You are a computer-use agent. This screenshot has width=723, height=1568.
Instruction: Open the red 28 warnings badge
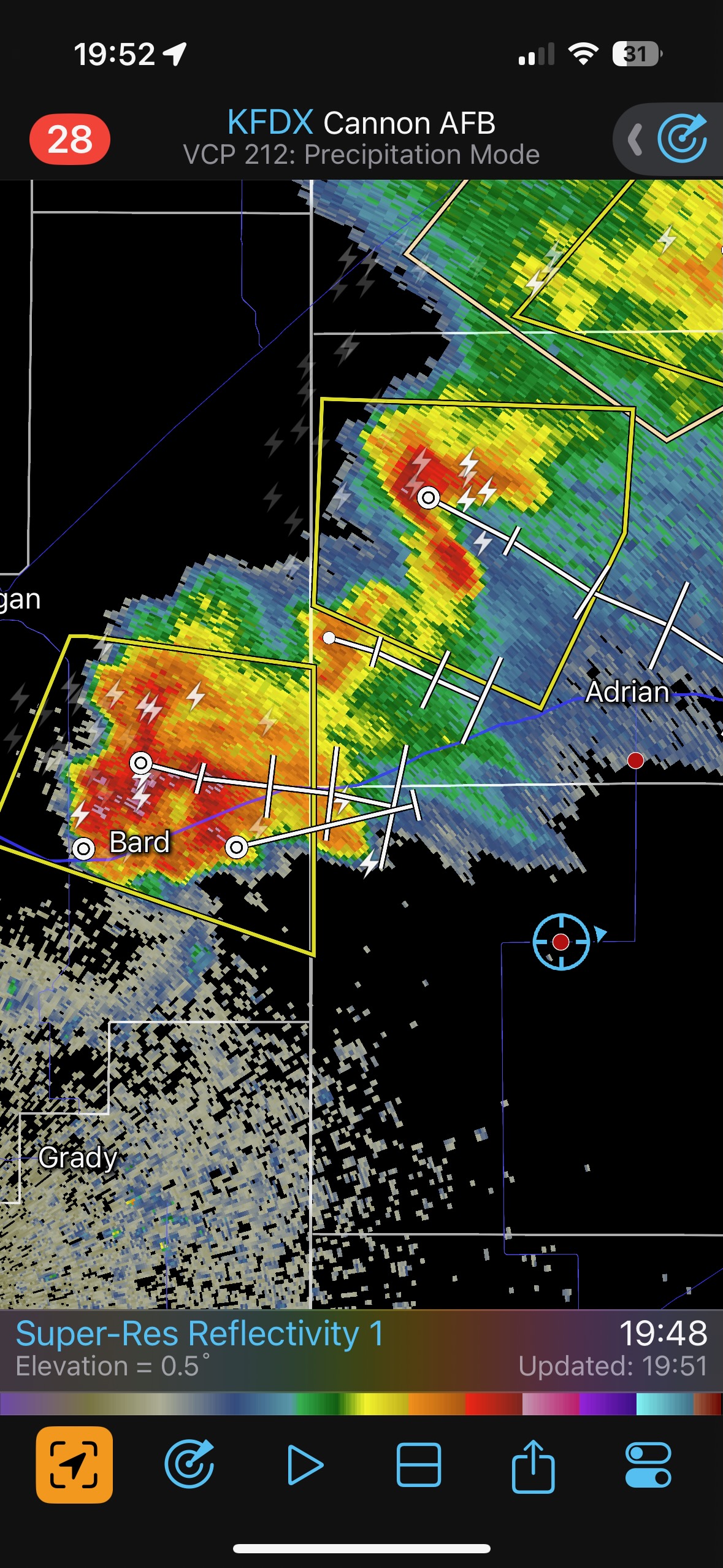[x=70, y=139]
